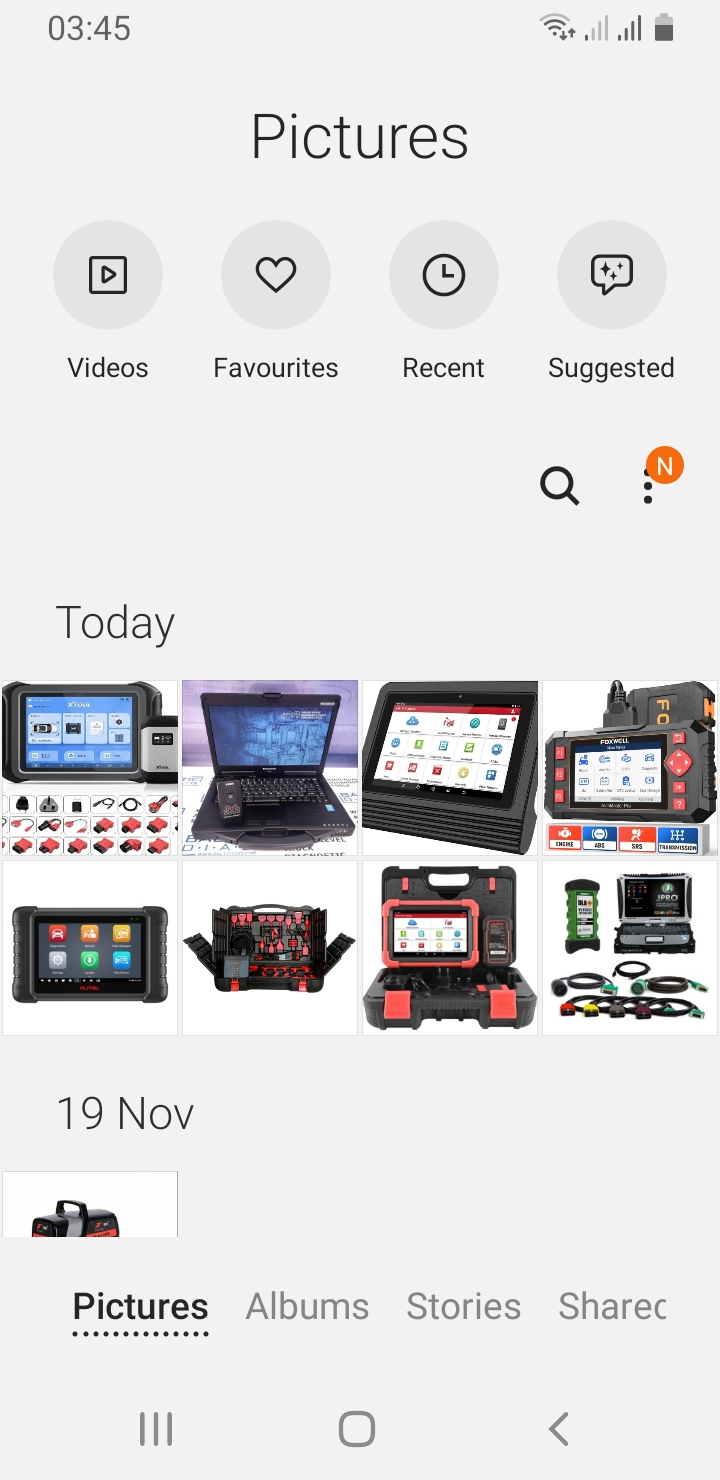
Task: Show Recent pictures
Action: click(x=444, y=275)
